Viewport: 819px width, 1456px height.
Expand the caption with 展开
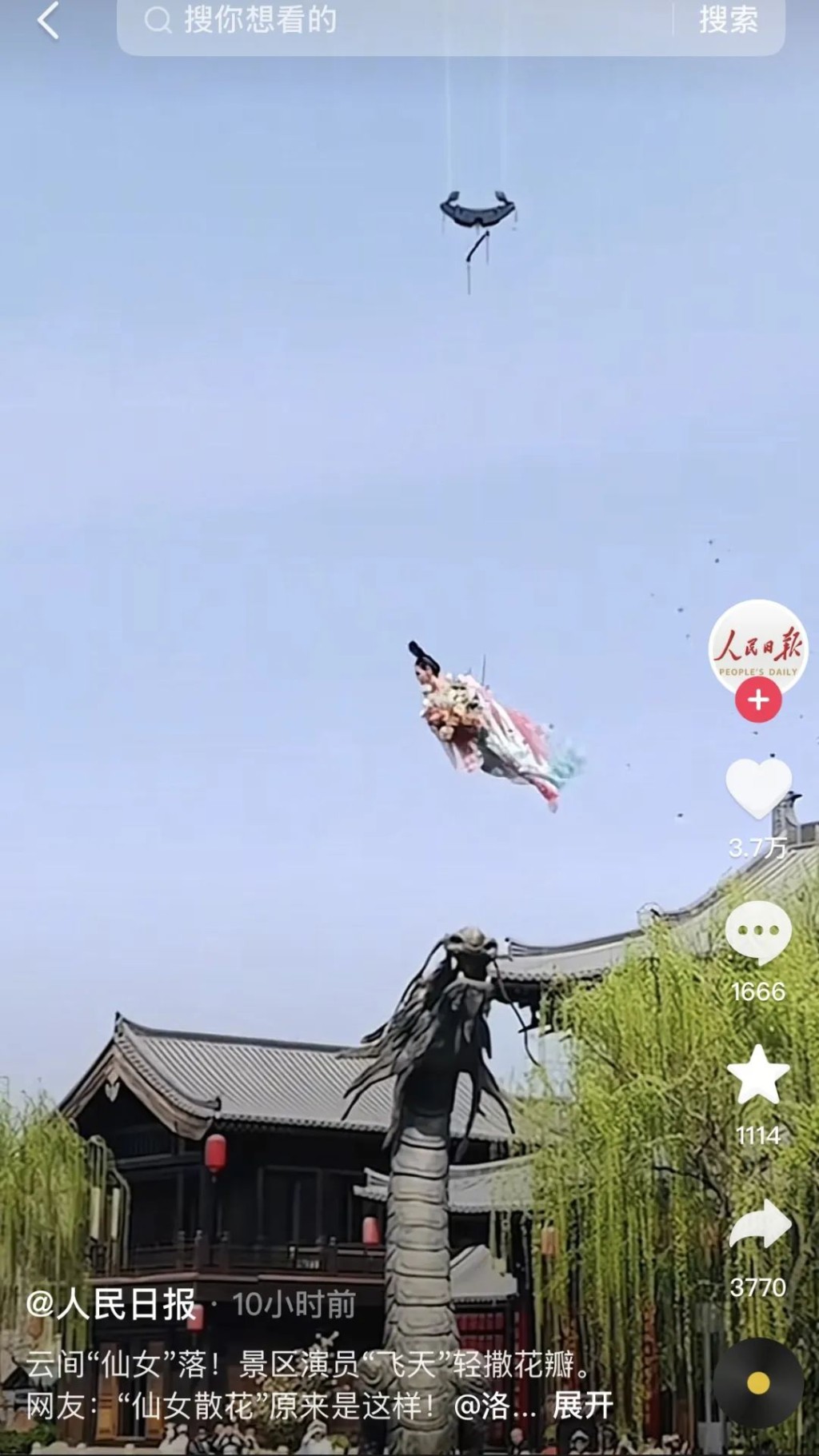click(583, 1404)
